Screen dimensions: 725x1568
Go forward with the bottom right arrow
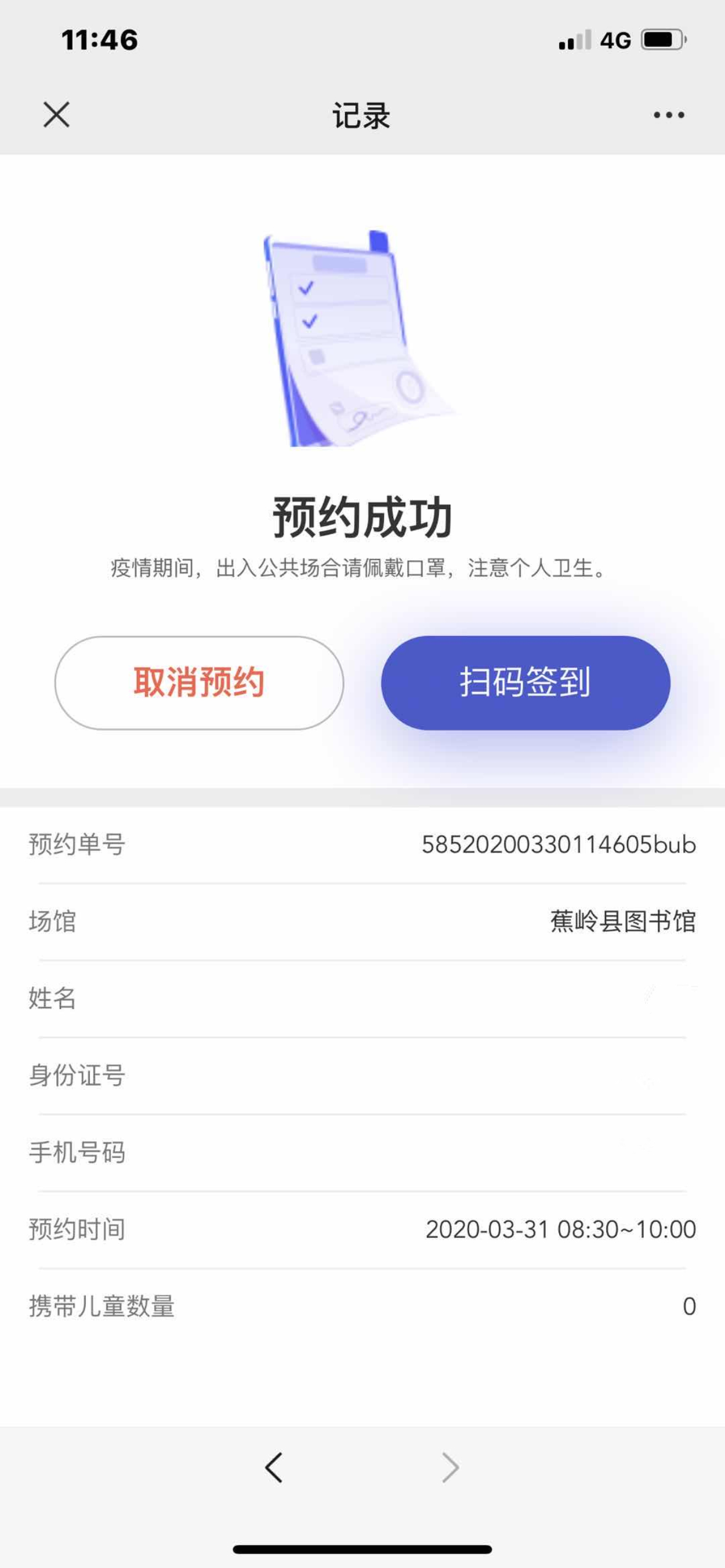pyautogui.click(x=450, y=1467)
